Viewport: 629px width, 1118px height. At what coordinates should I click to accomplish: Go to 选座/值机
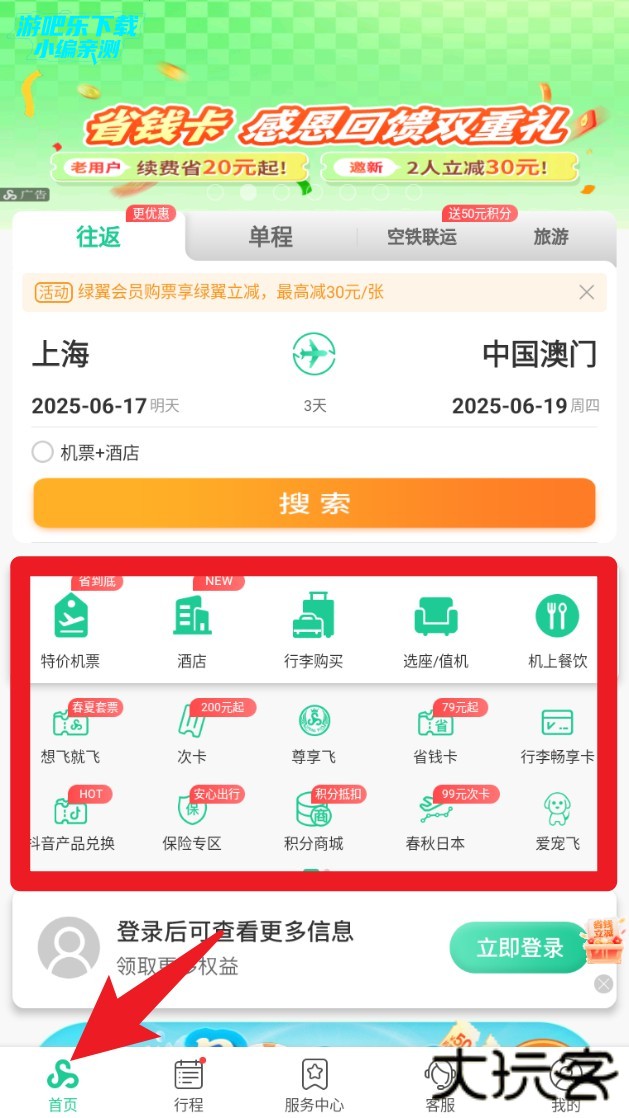click(x=436, y=631)
